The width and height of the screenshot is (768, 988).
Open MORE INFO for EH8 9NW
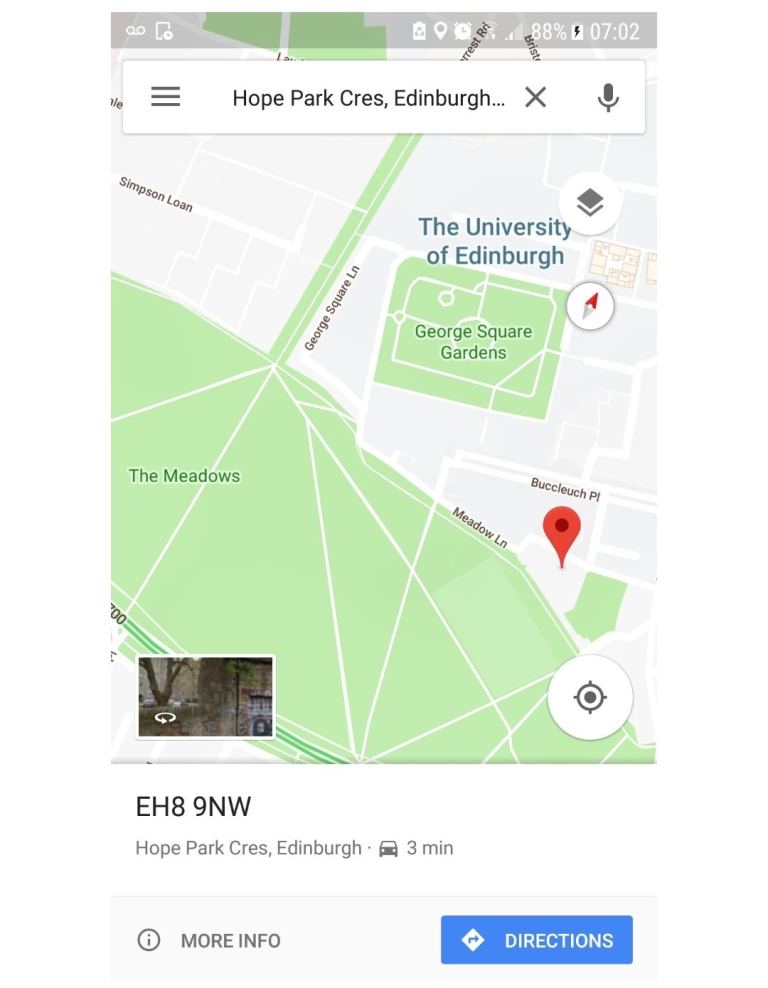(209, 940)
